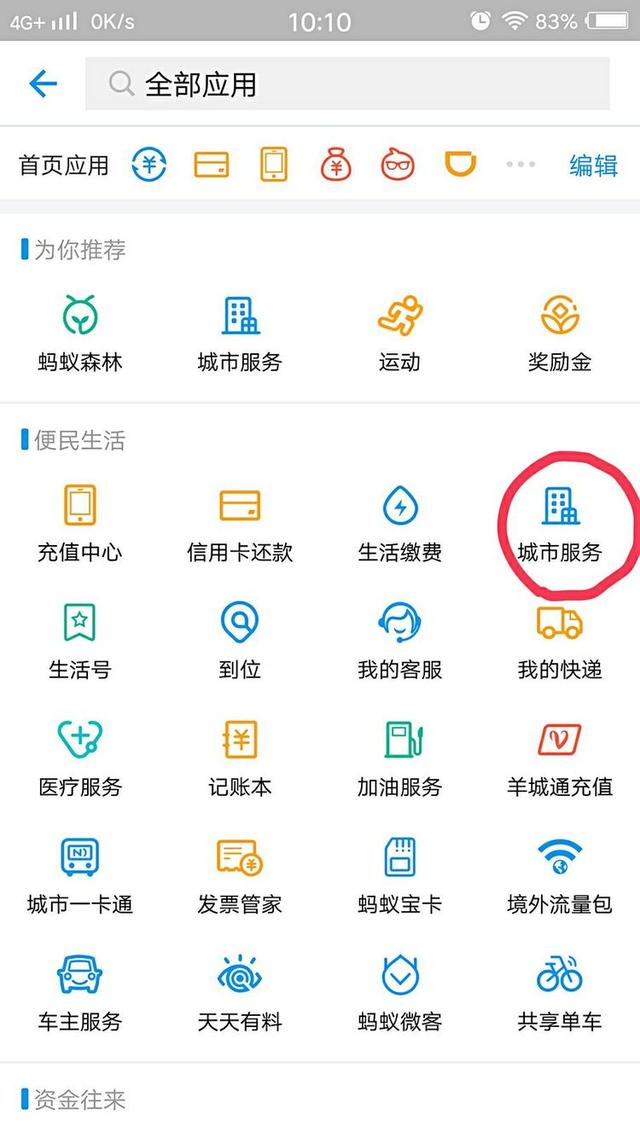Open 共享单车
Screen dimensions: 640x1138
pos(560,992)
